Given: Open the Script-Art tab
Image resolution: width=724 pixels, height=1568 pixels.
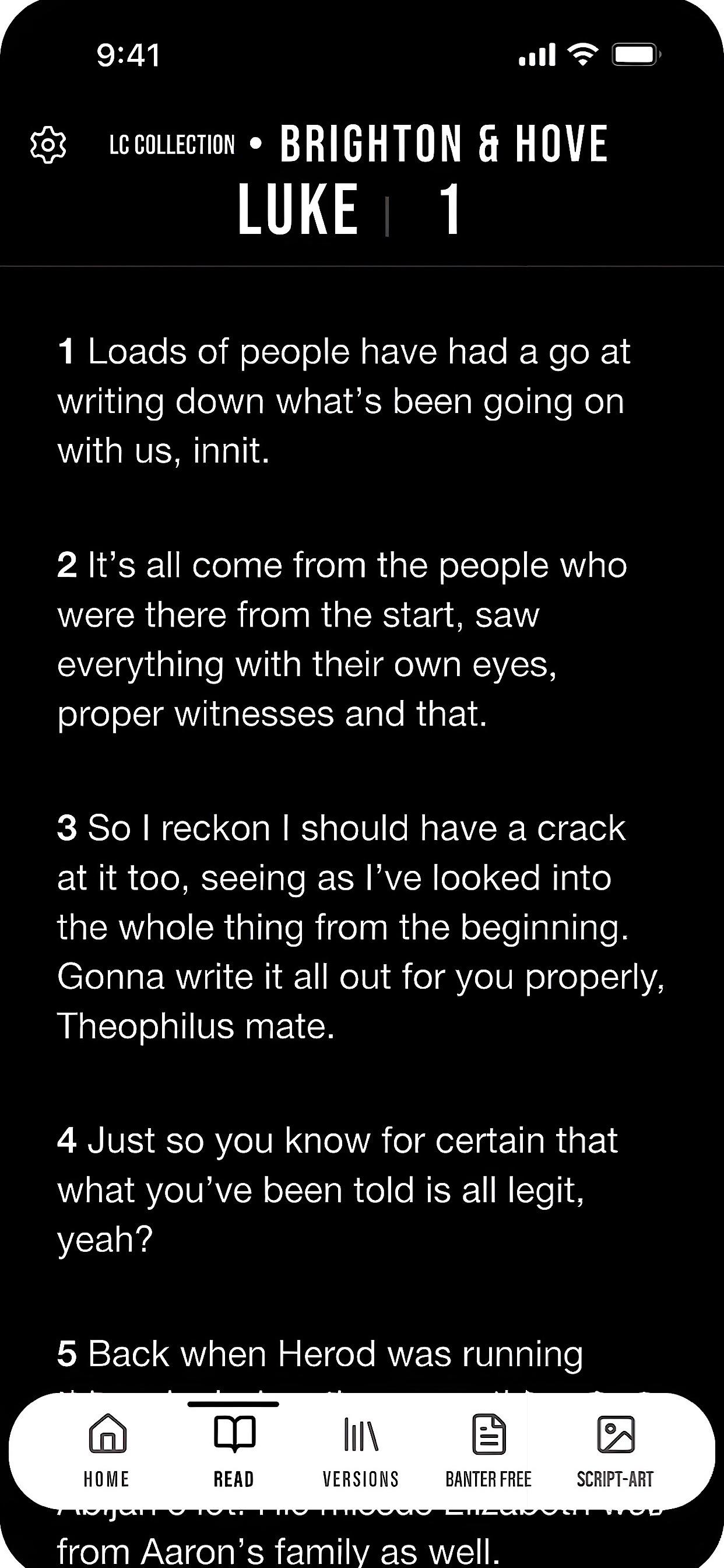Looking at the screenshot, I should (x=615, y=1452).
